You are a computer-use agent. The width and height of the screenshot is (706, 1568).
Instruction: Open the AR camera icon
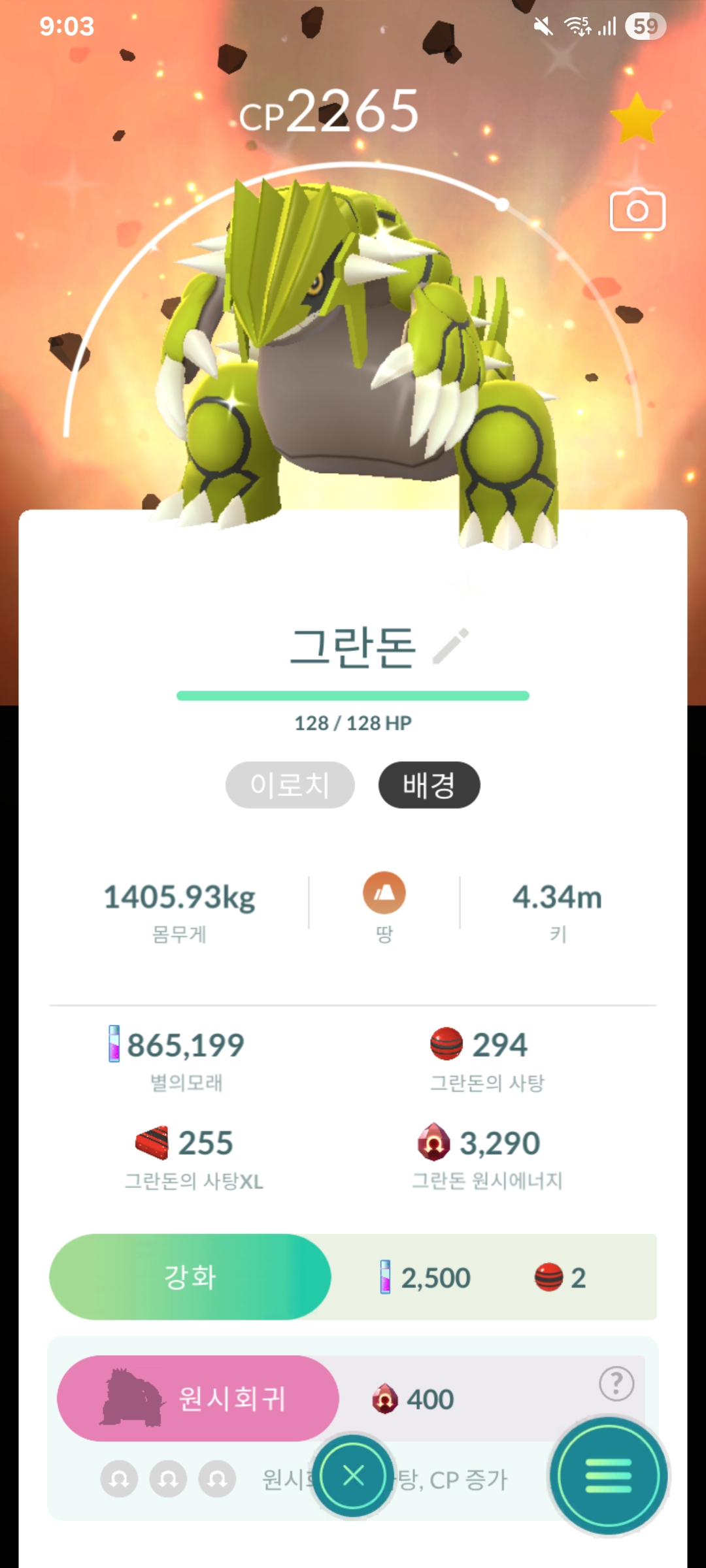coord(637,210)
